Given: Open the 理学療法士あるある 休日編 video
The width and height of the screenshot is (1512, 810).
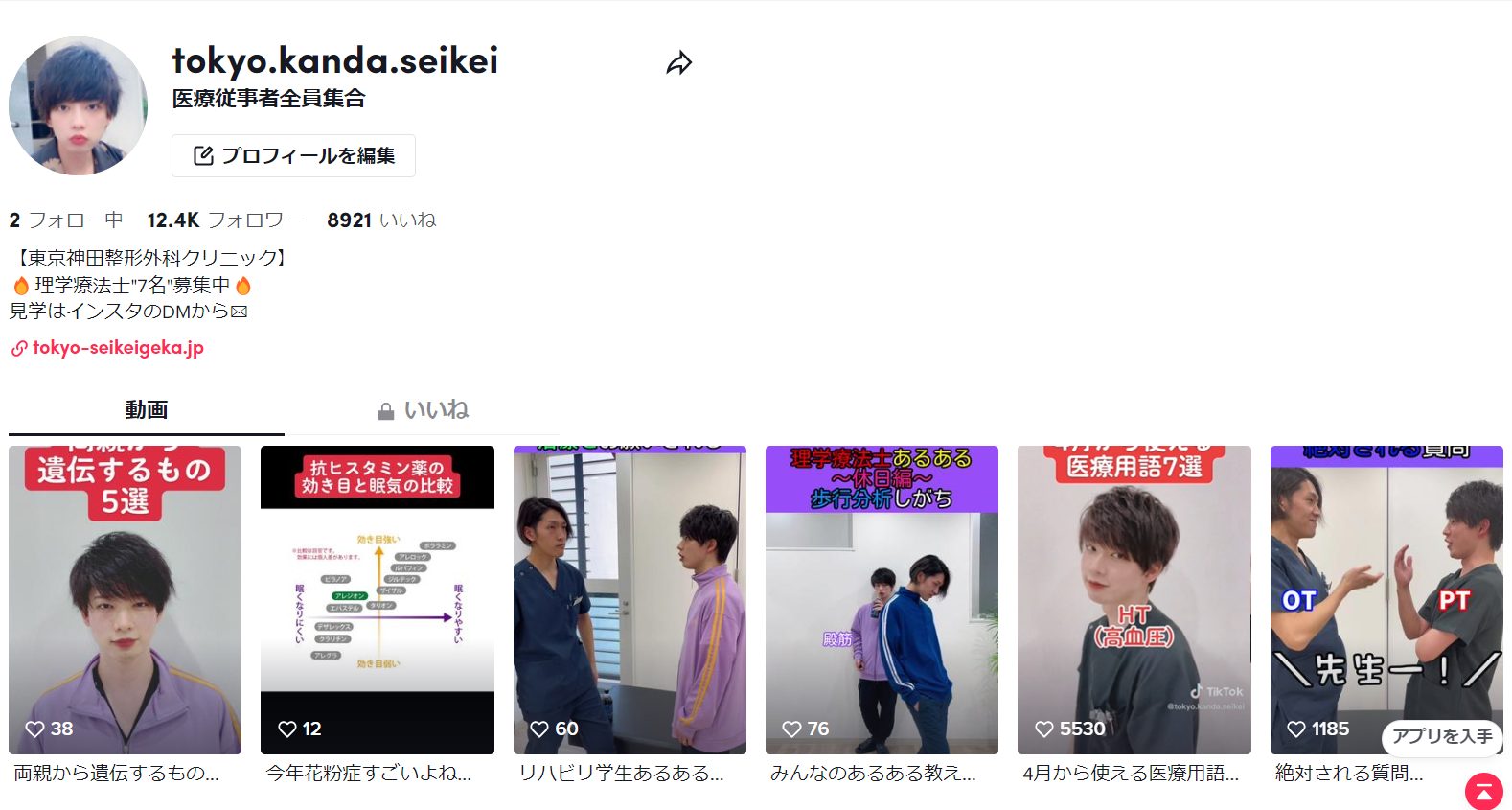Looking at the screenshot, I should [x=882, y=599].
